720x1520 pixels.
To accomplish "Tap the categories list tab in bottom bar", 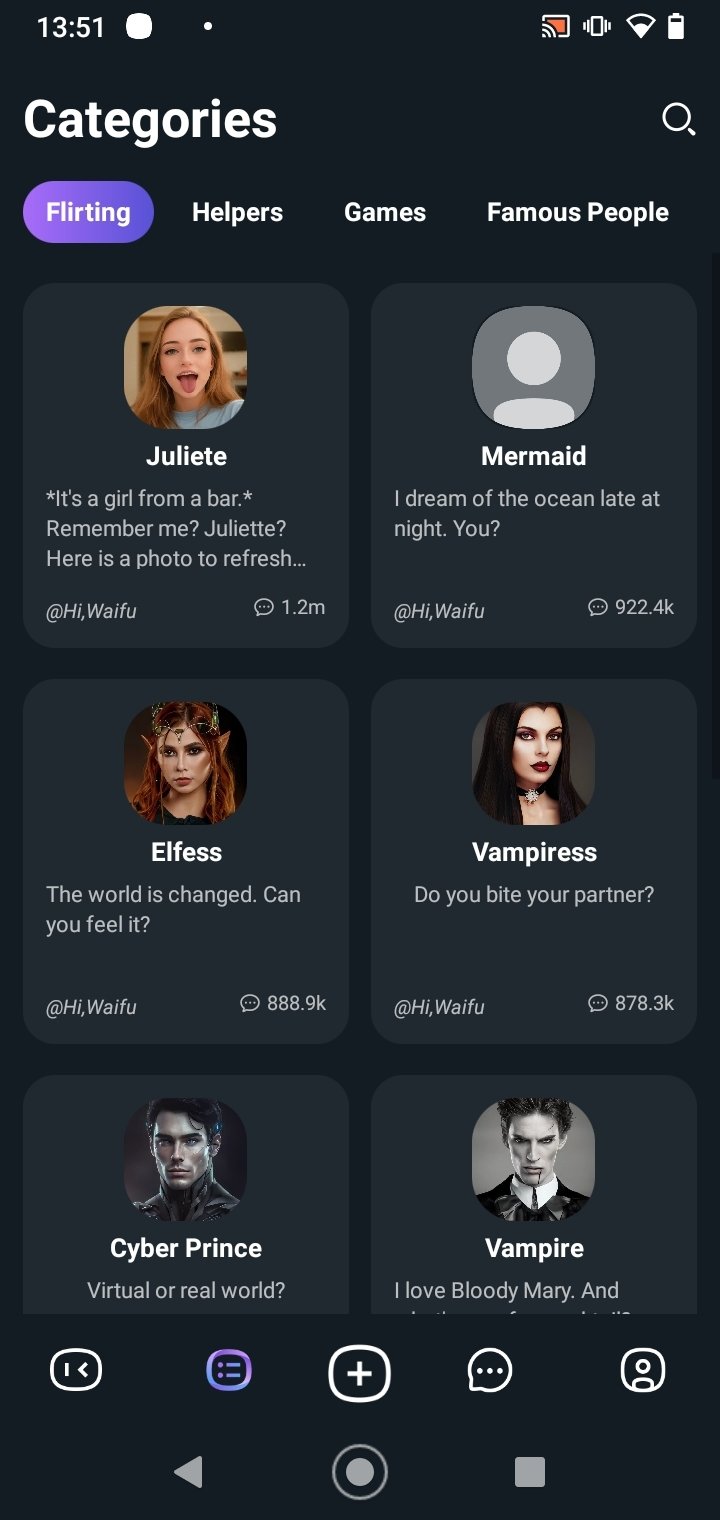I will (229, 1370).
